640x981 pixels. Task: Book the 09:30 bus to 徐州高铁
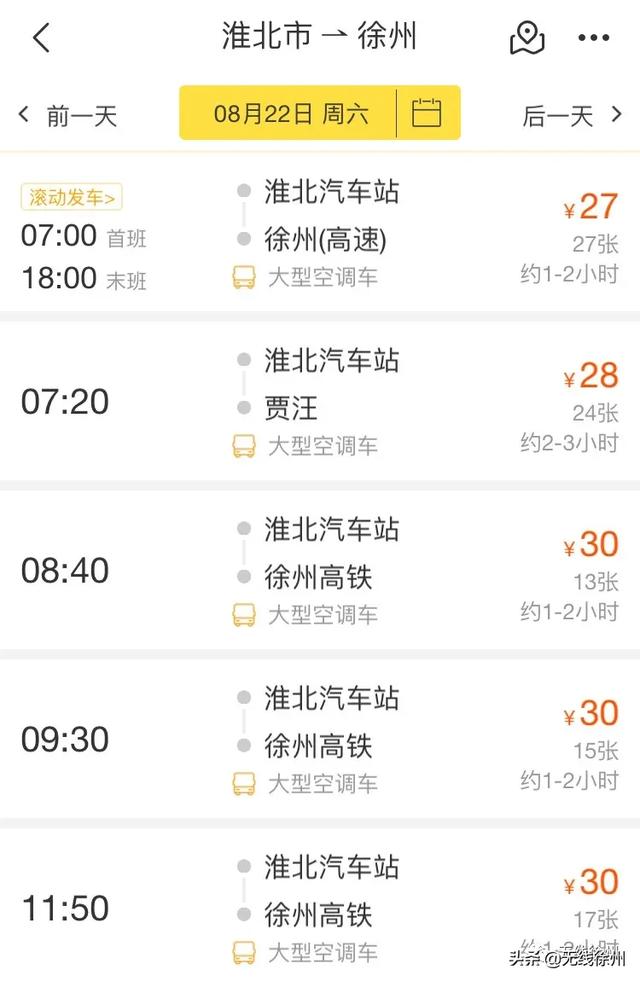click(320, 740)
